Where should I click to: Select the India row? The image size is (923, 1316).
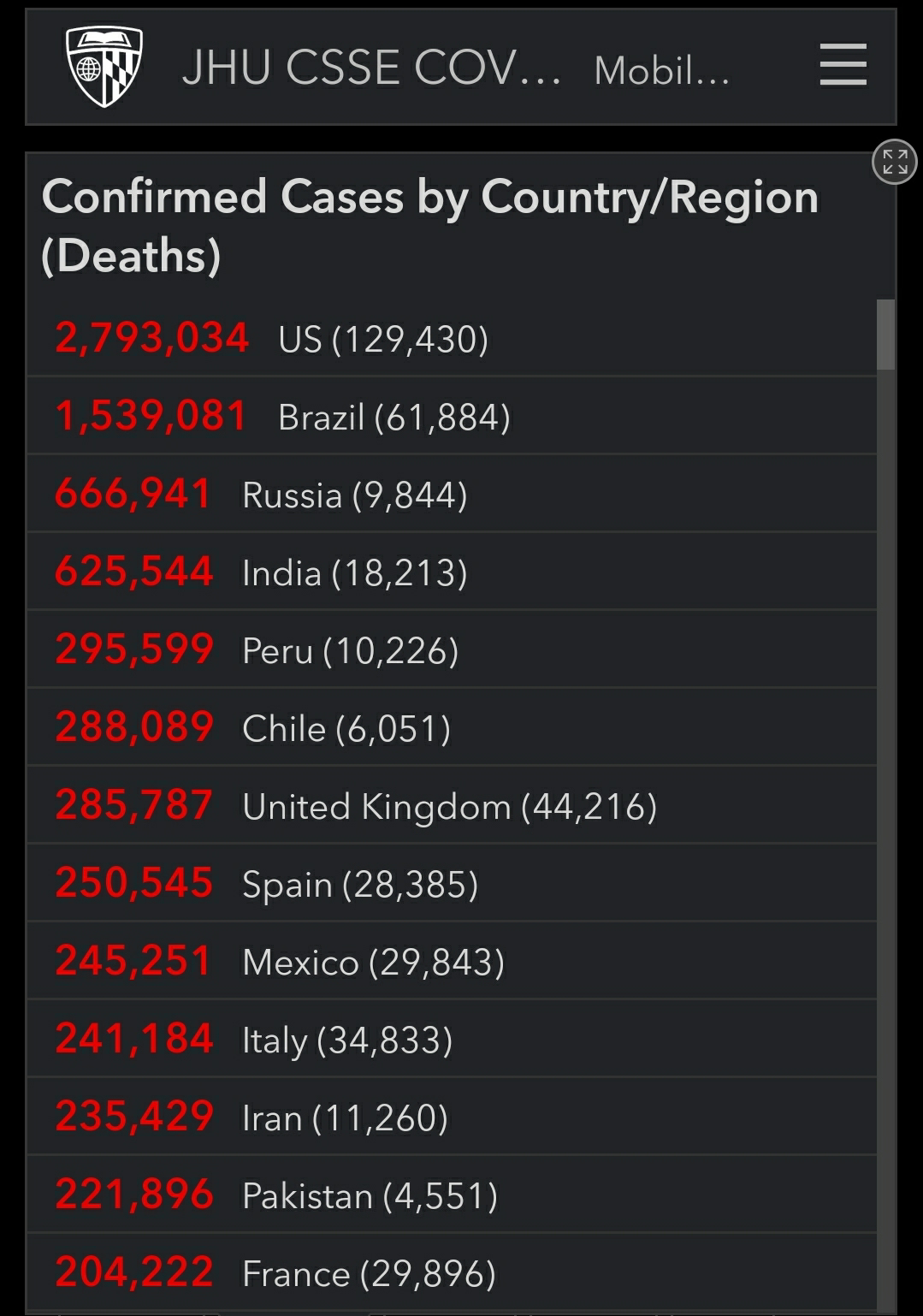[452, 572]
